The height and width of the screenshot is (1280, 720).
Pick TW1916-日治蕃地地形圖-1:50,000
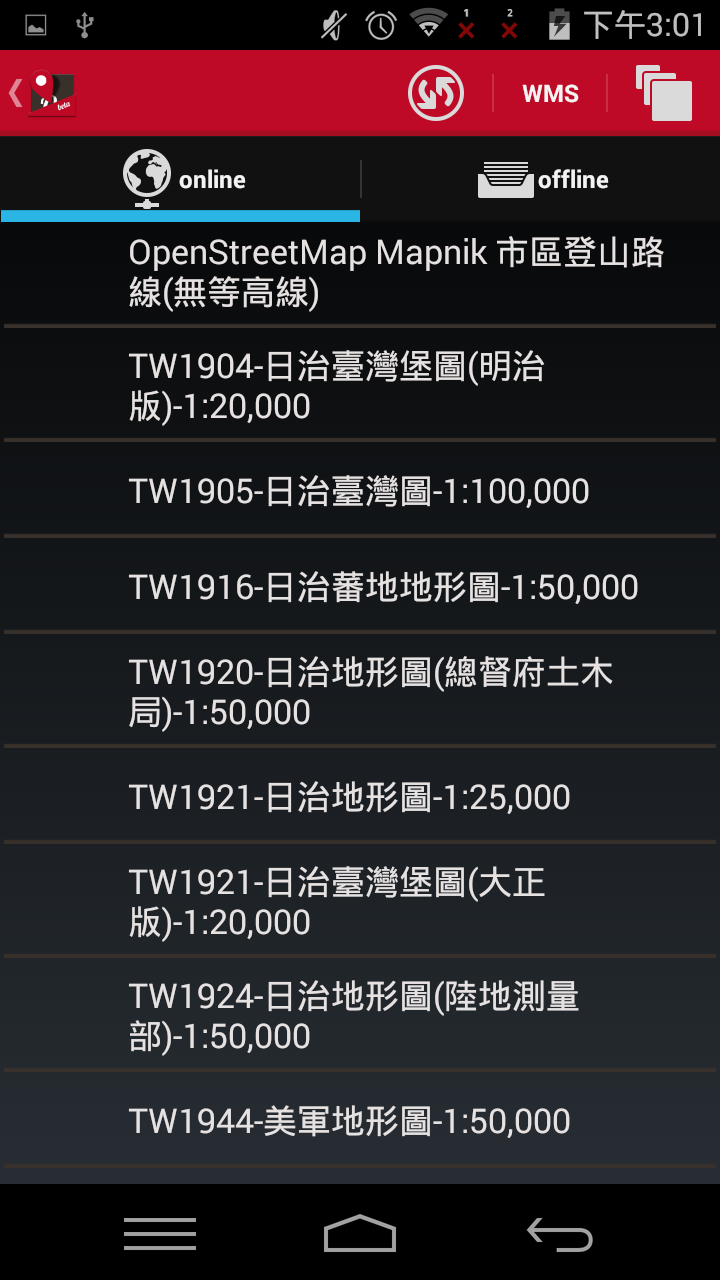(x=360, y=587)
